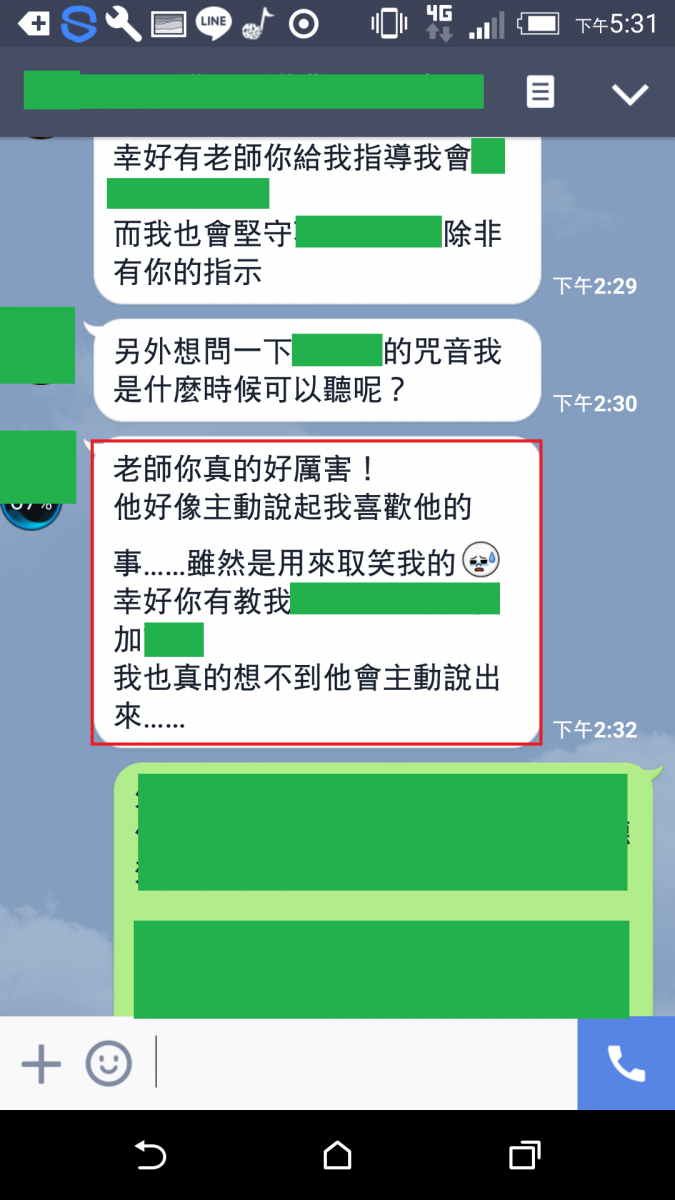Viewport: 675px width, 1200px height.
Task: Focus the message input field
Action: [360, 1064]
